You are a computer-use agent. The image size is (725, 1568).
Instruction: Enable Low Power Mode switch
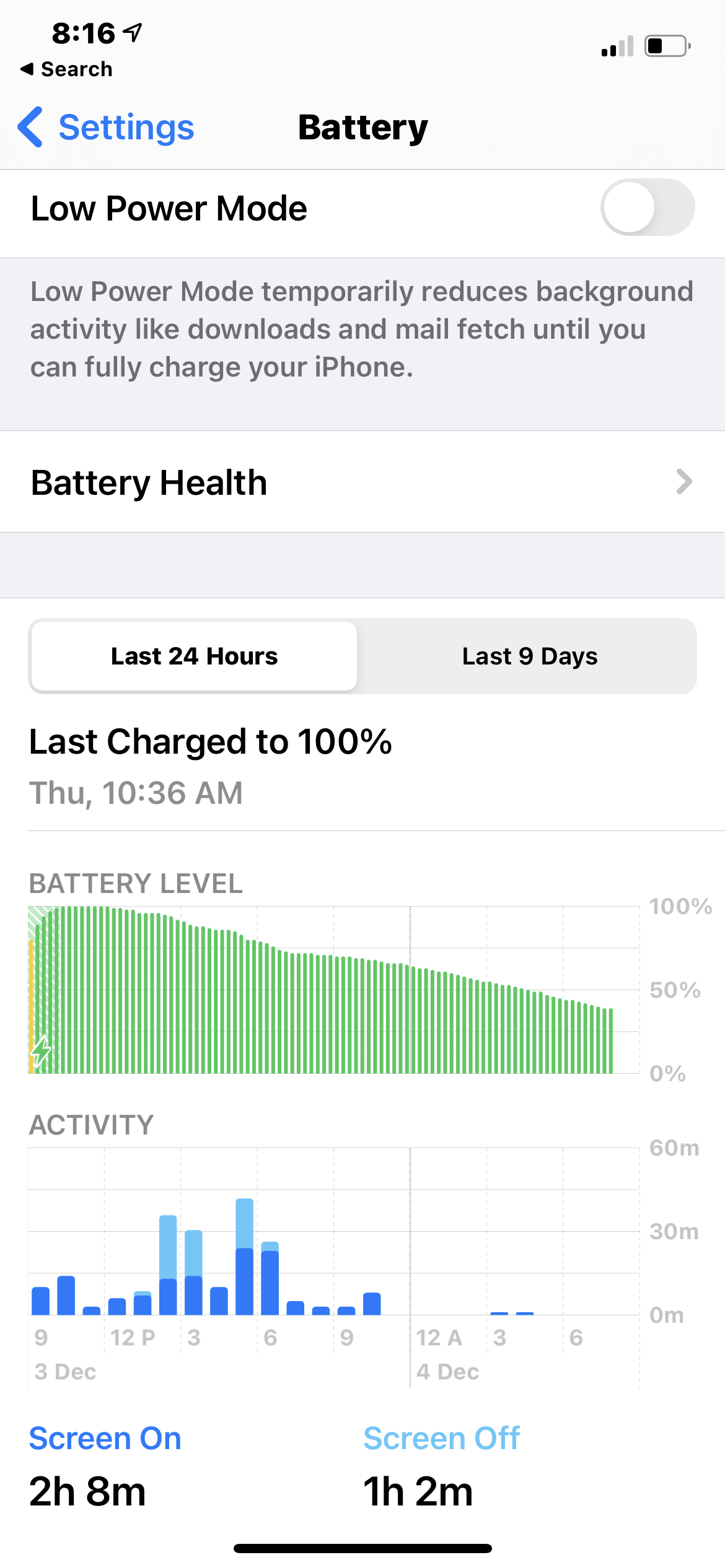pos(647,207)
